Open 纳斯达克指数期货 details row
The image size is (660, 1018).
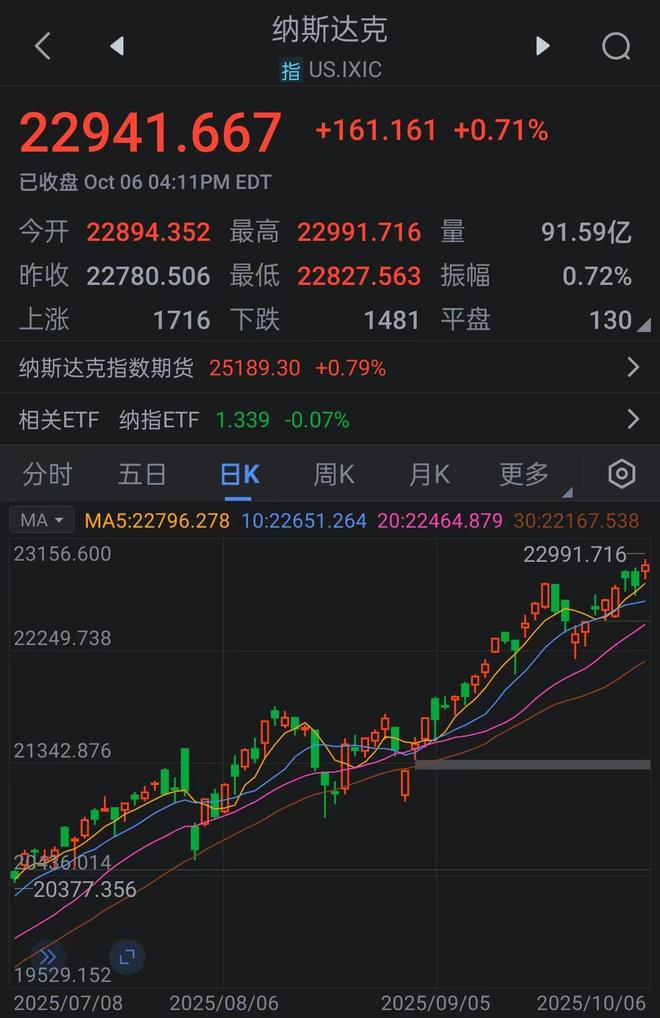click(330, 368)
